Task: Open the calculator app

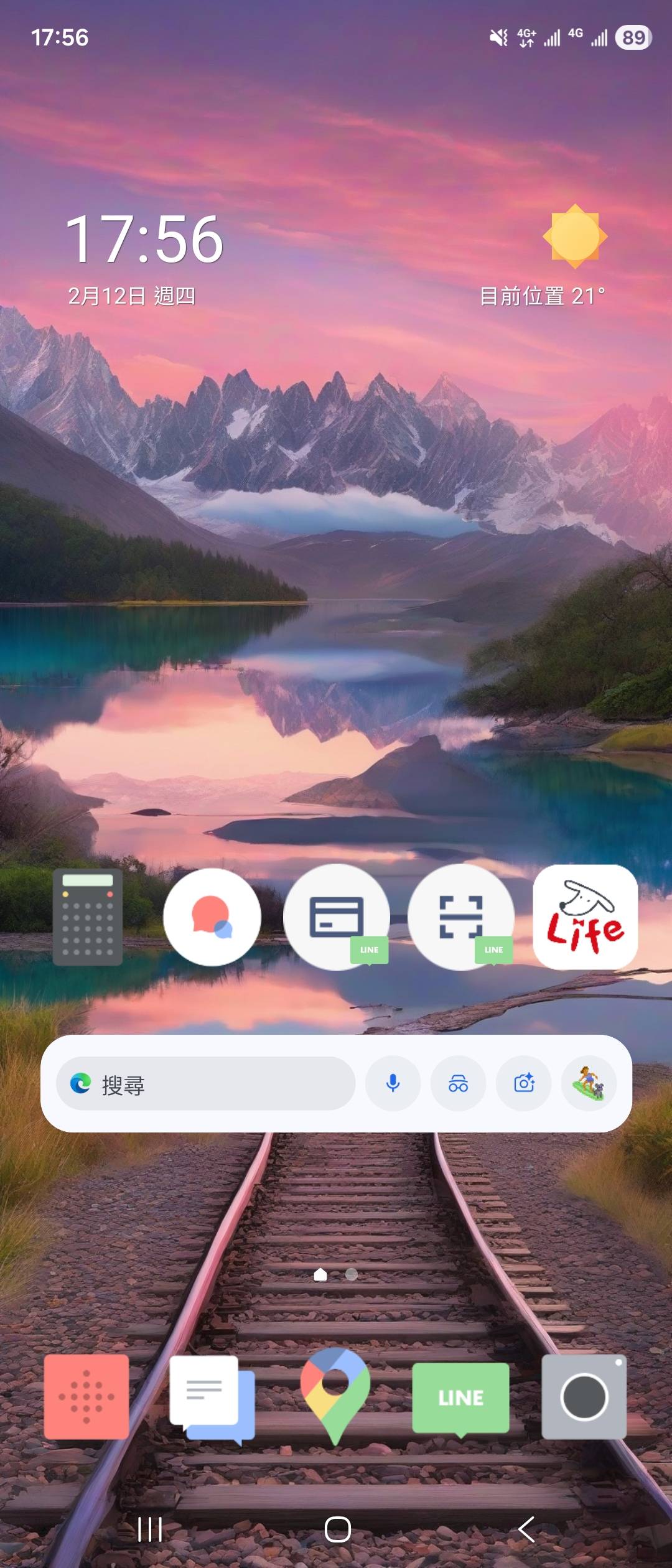Action: pyautogui.click(x=87, y=917)
